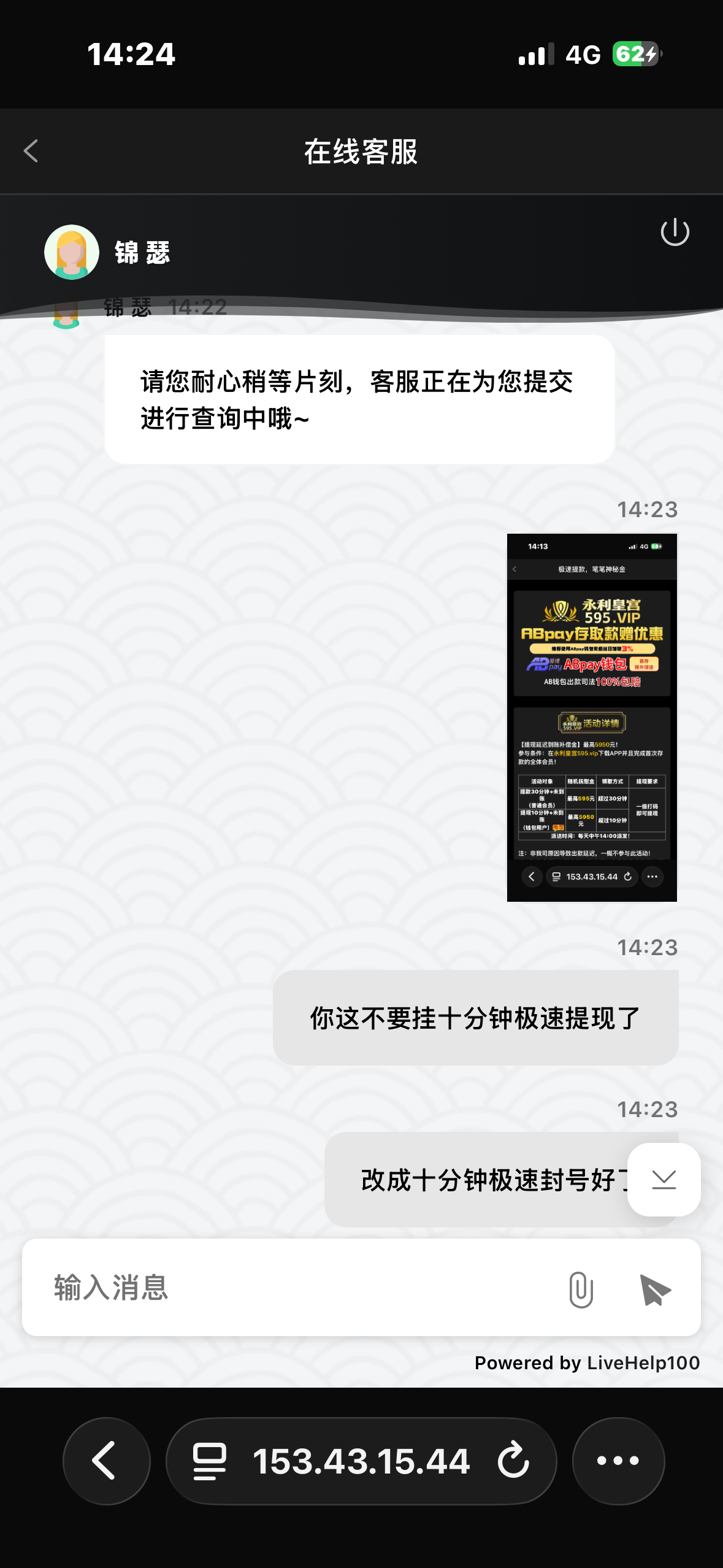Go back from the 在线客服 chat page

31,151
